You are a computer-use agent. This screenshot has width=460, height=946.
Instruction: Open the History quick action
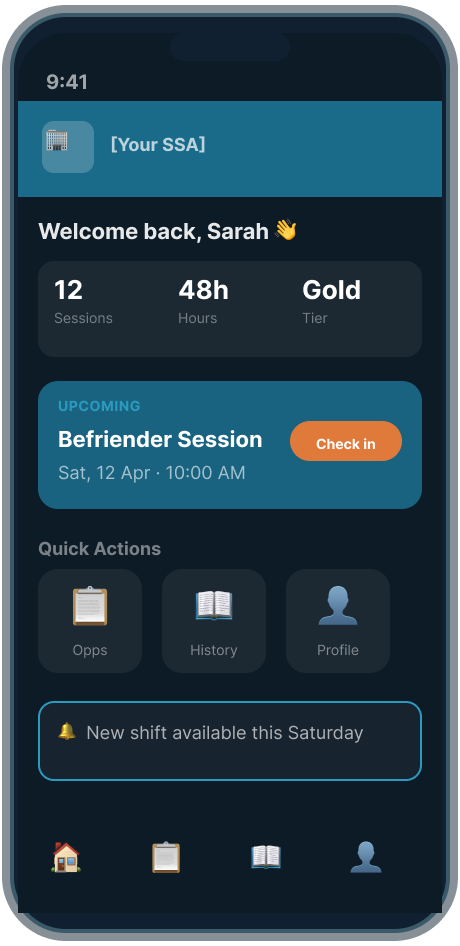coord(214,621)
